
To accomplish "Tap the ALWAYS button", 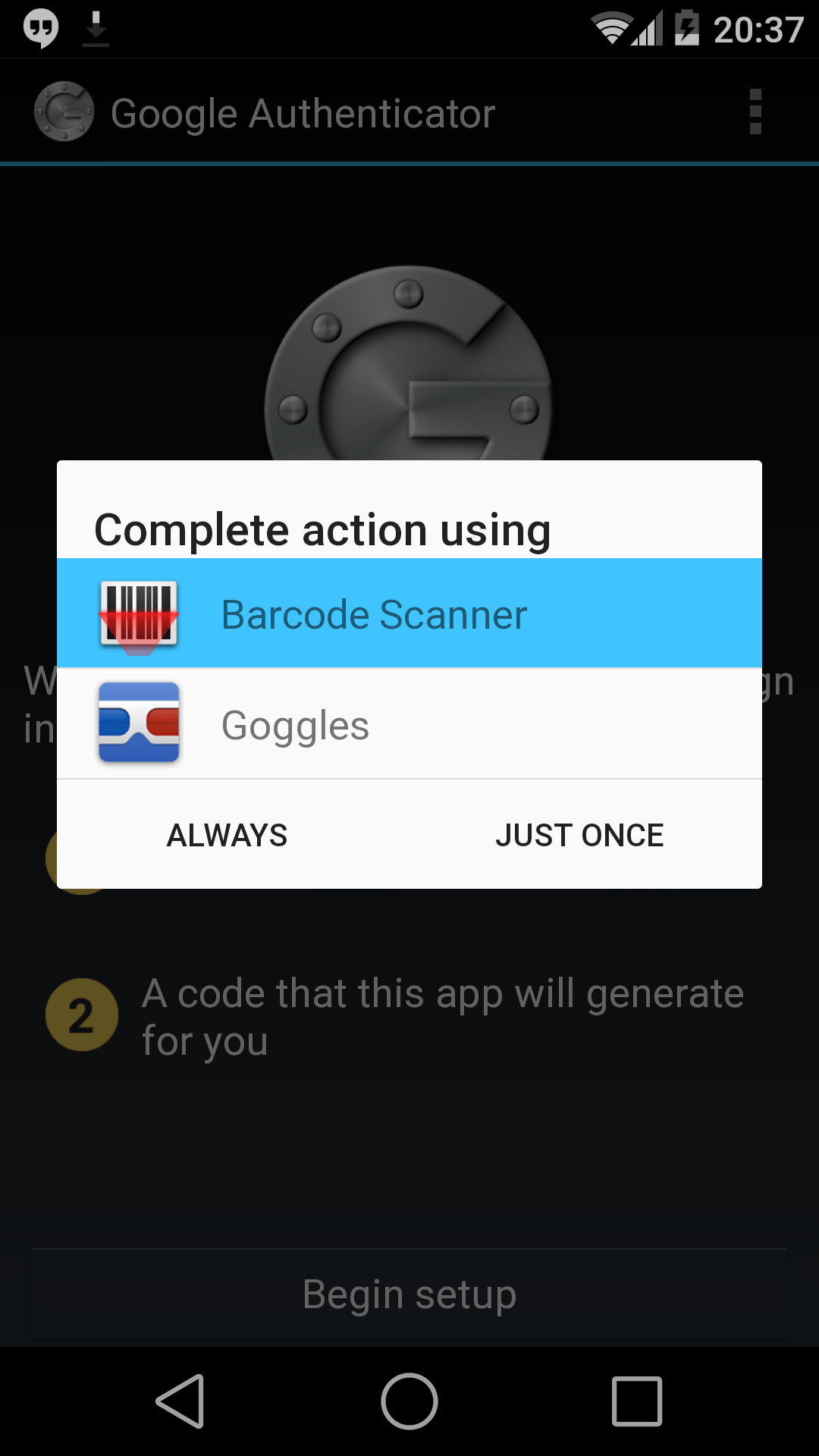I will point(227,835).
